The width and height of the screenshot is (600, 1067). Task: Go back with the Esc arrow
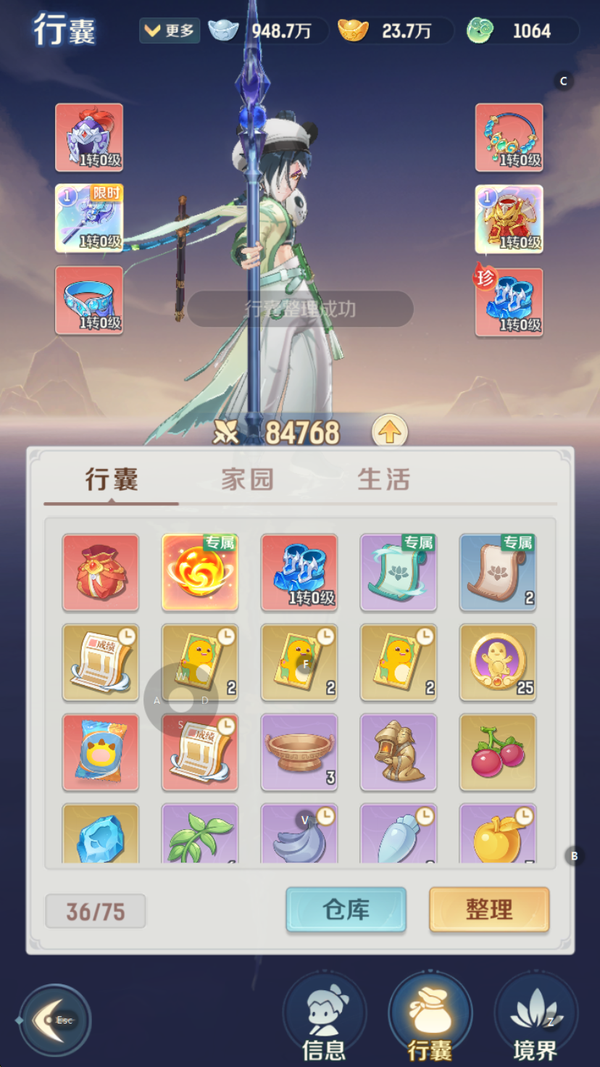pos(56,1020)
